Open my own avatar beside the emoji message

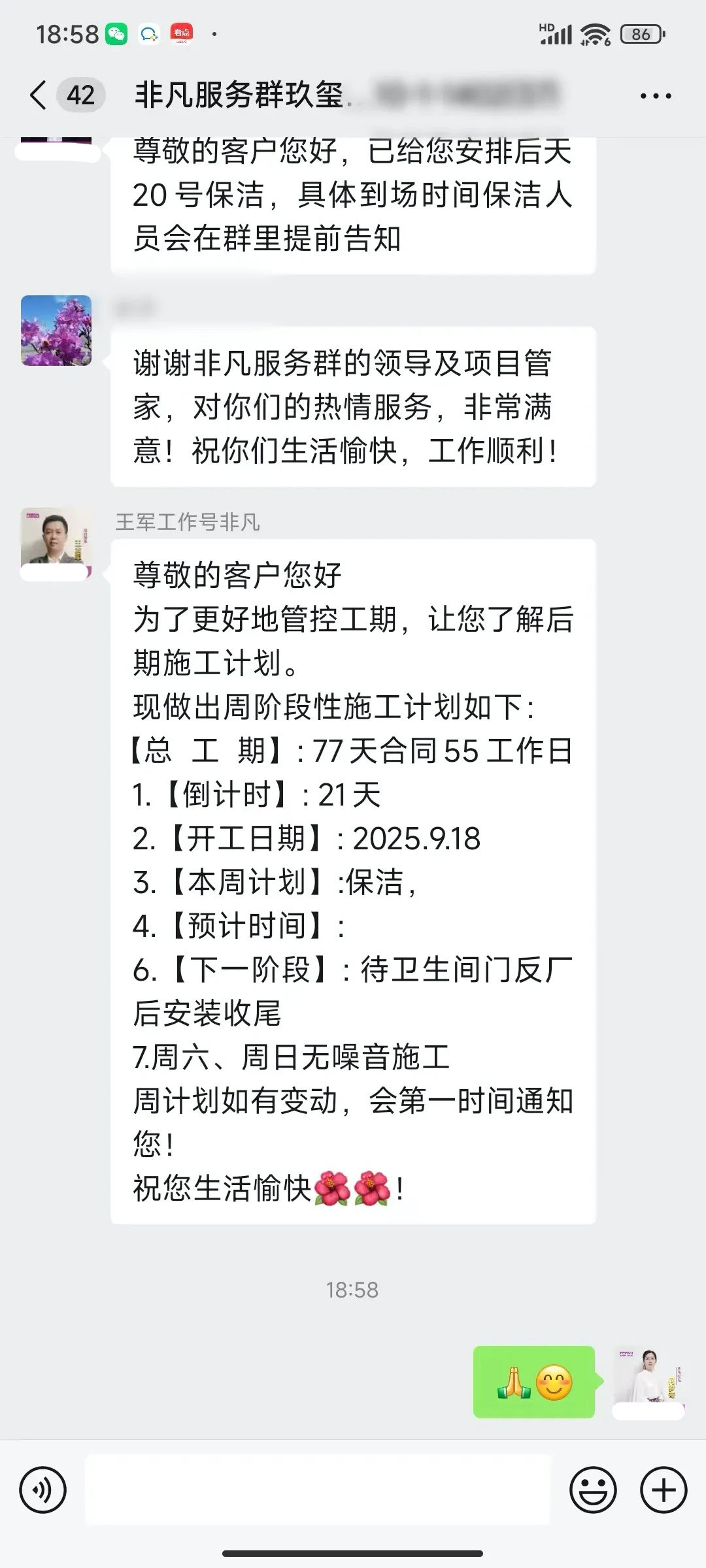click(648, 1380)
